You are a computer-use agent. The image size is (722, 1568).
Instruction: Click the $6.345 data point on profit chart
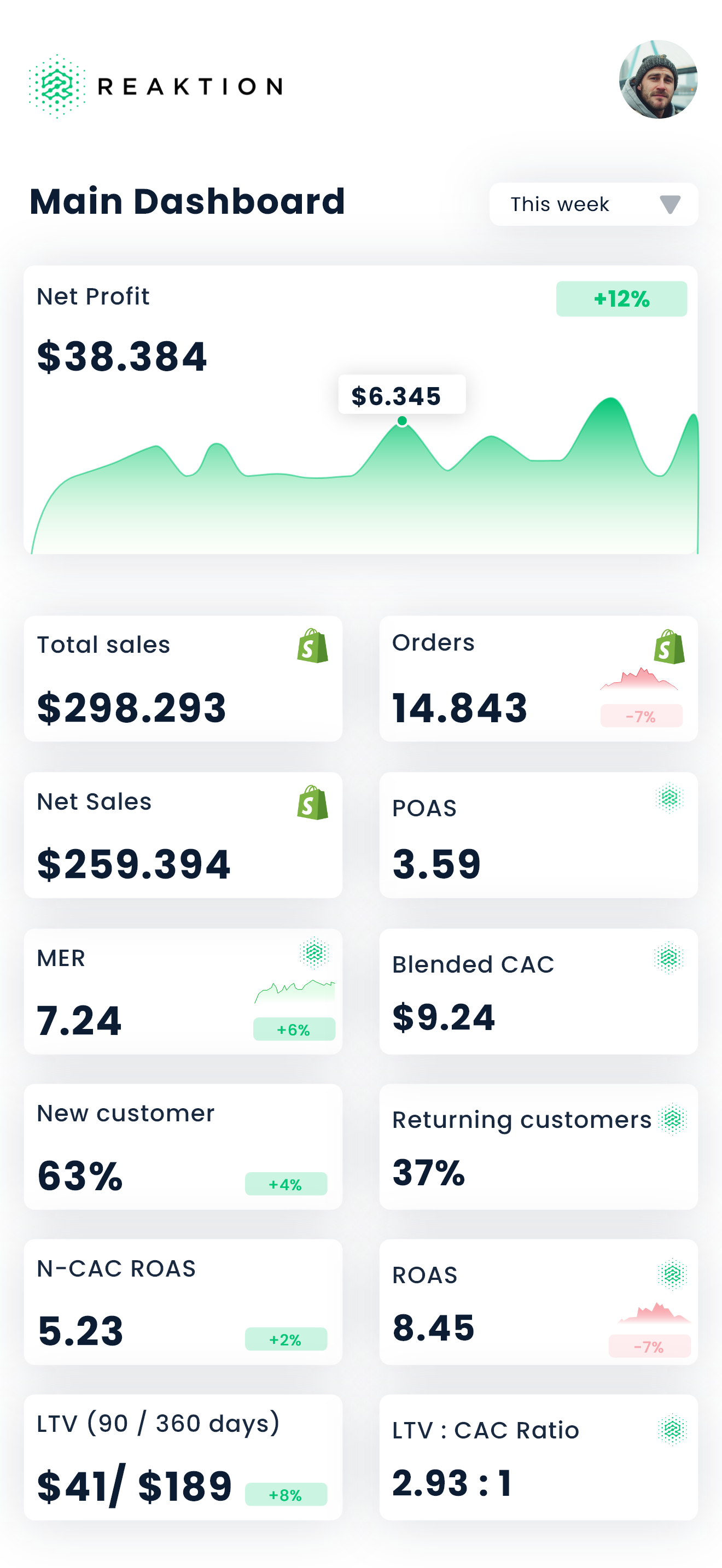[x=402, y=420]
